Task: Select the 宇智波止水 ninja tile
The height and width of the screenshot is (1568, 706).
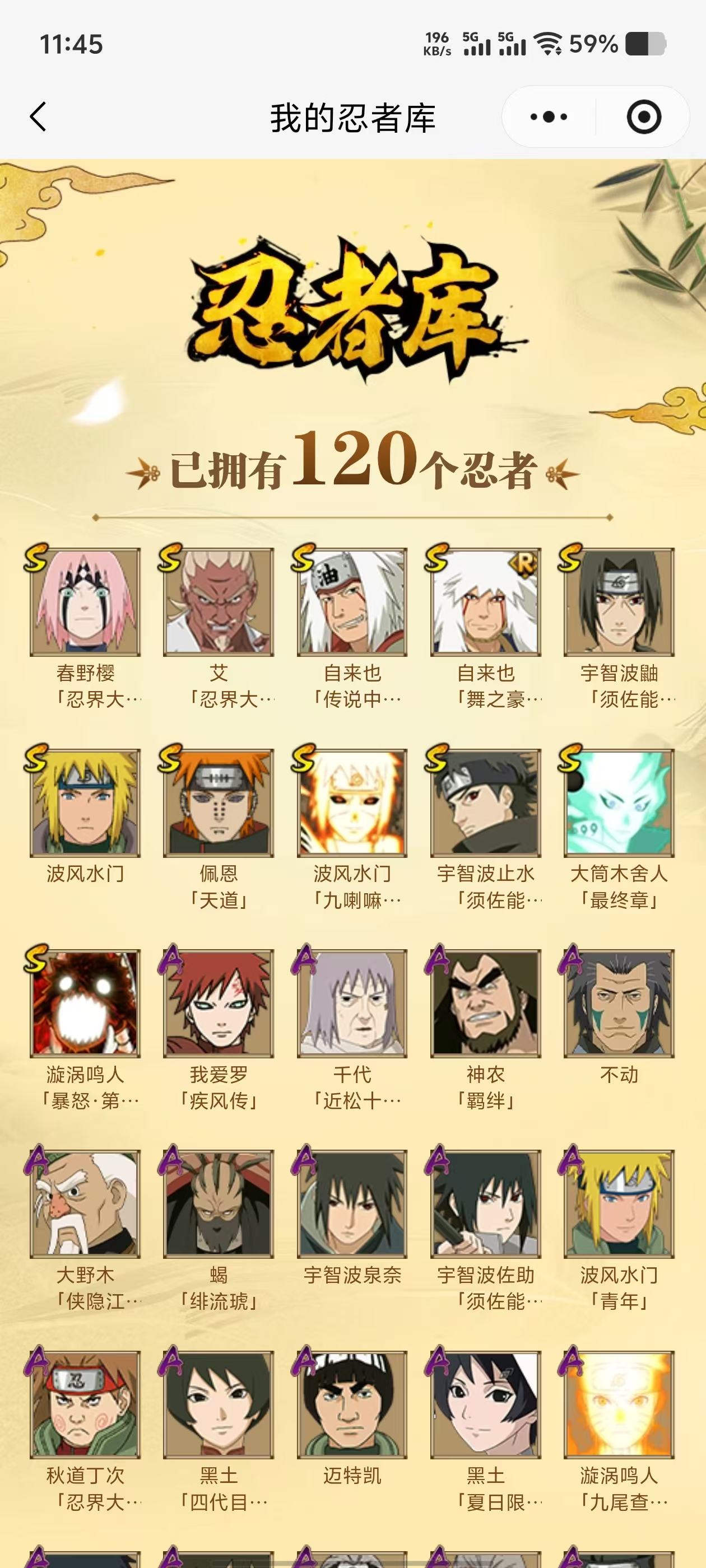Action: (485, 802)
